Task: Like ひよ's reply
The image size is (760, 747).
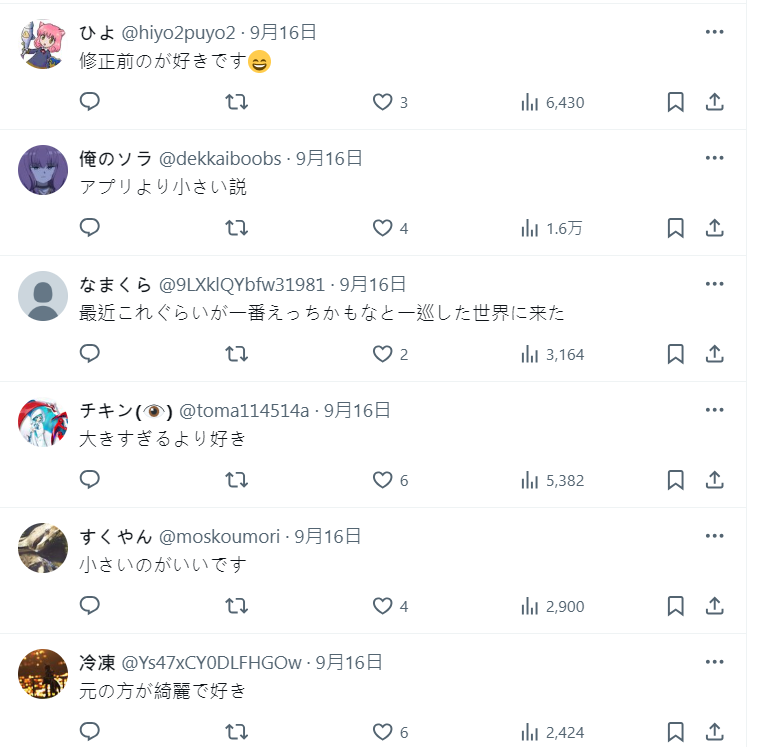Action: pos(382,102)
